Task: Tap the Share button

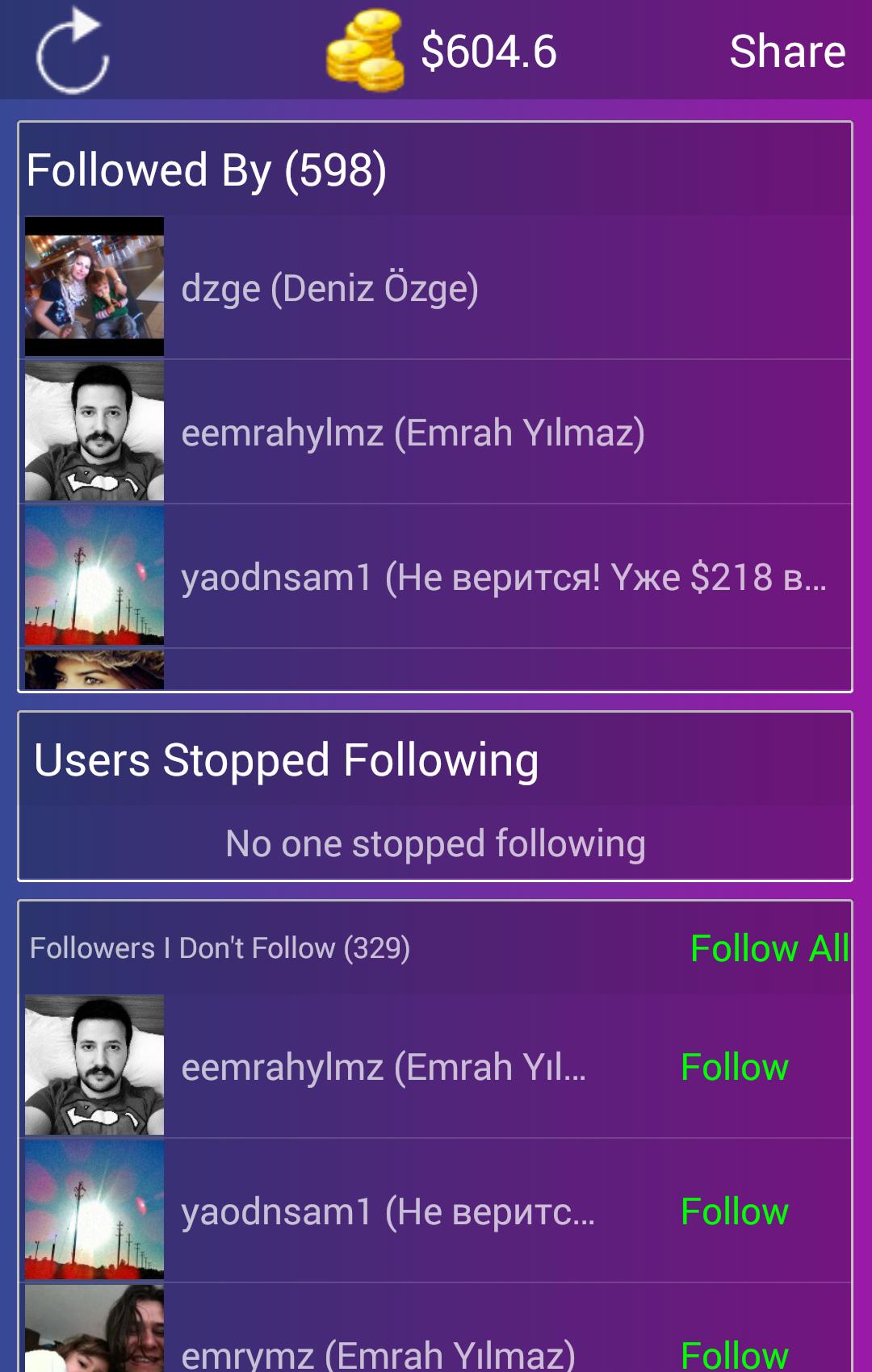Action: point(787,52)
